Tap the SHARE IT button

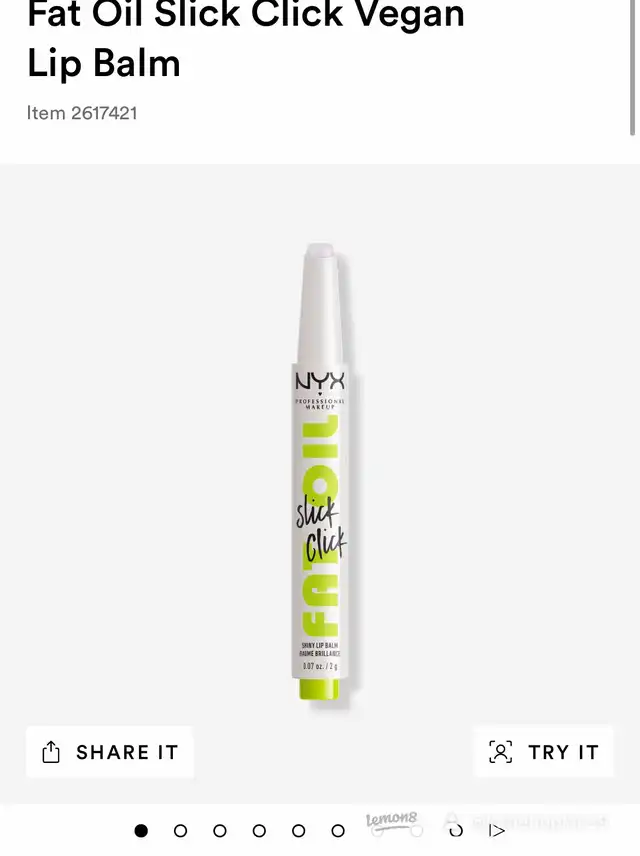click(x=110, y=752)
